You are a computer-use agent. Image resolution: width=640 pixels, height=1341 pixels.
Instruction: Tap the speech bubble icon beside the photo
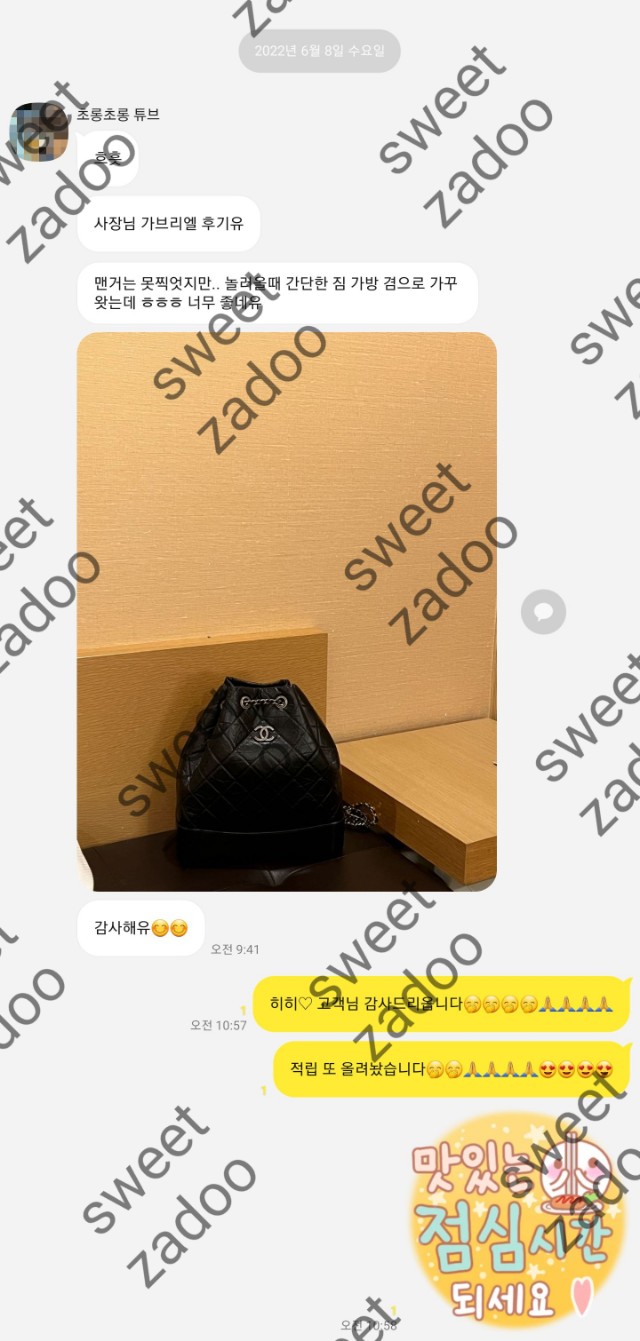click(x=544, y=611)
